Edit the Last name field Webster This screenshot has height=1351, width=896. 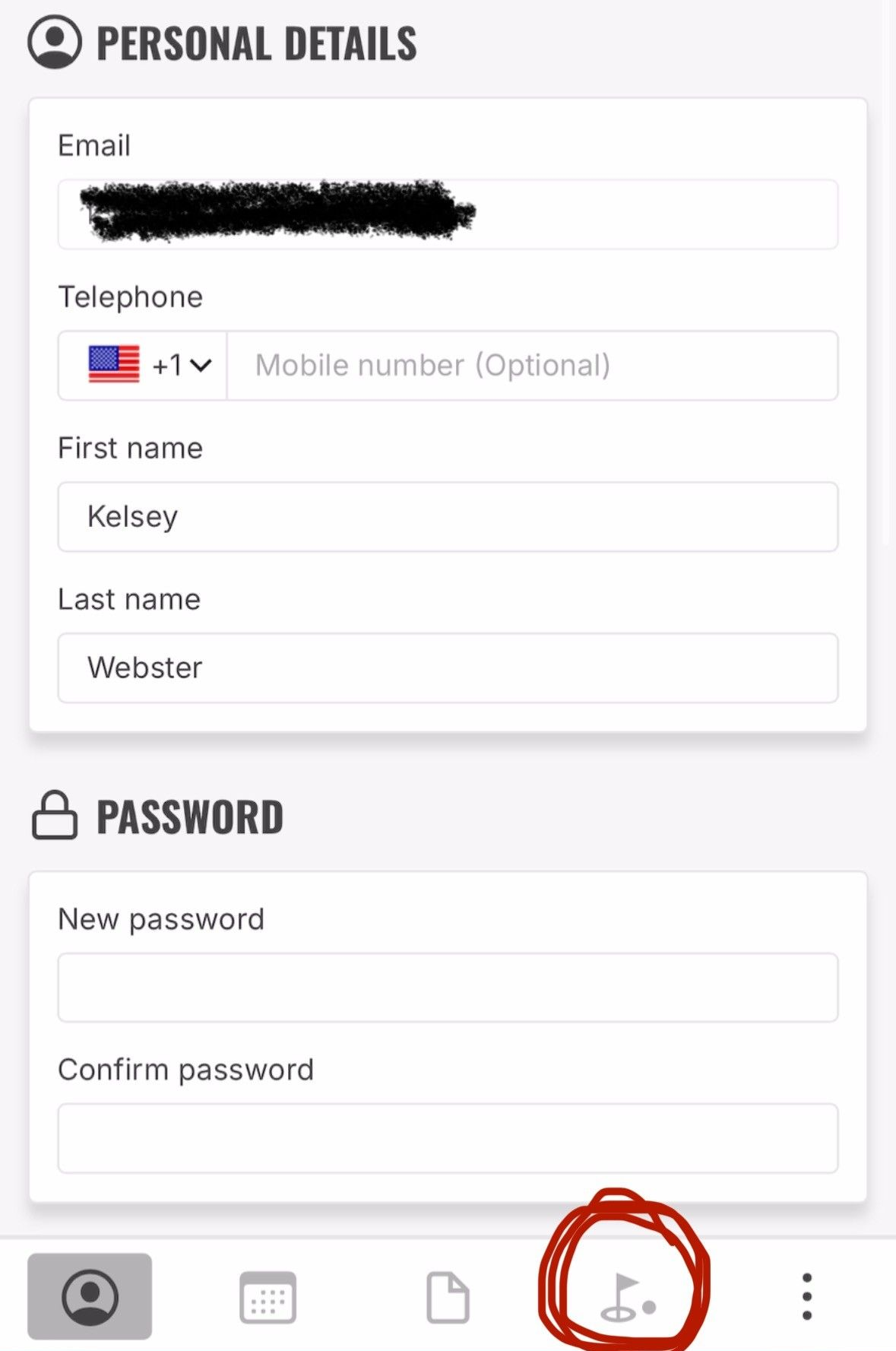point(448,668)
